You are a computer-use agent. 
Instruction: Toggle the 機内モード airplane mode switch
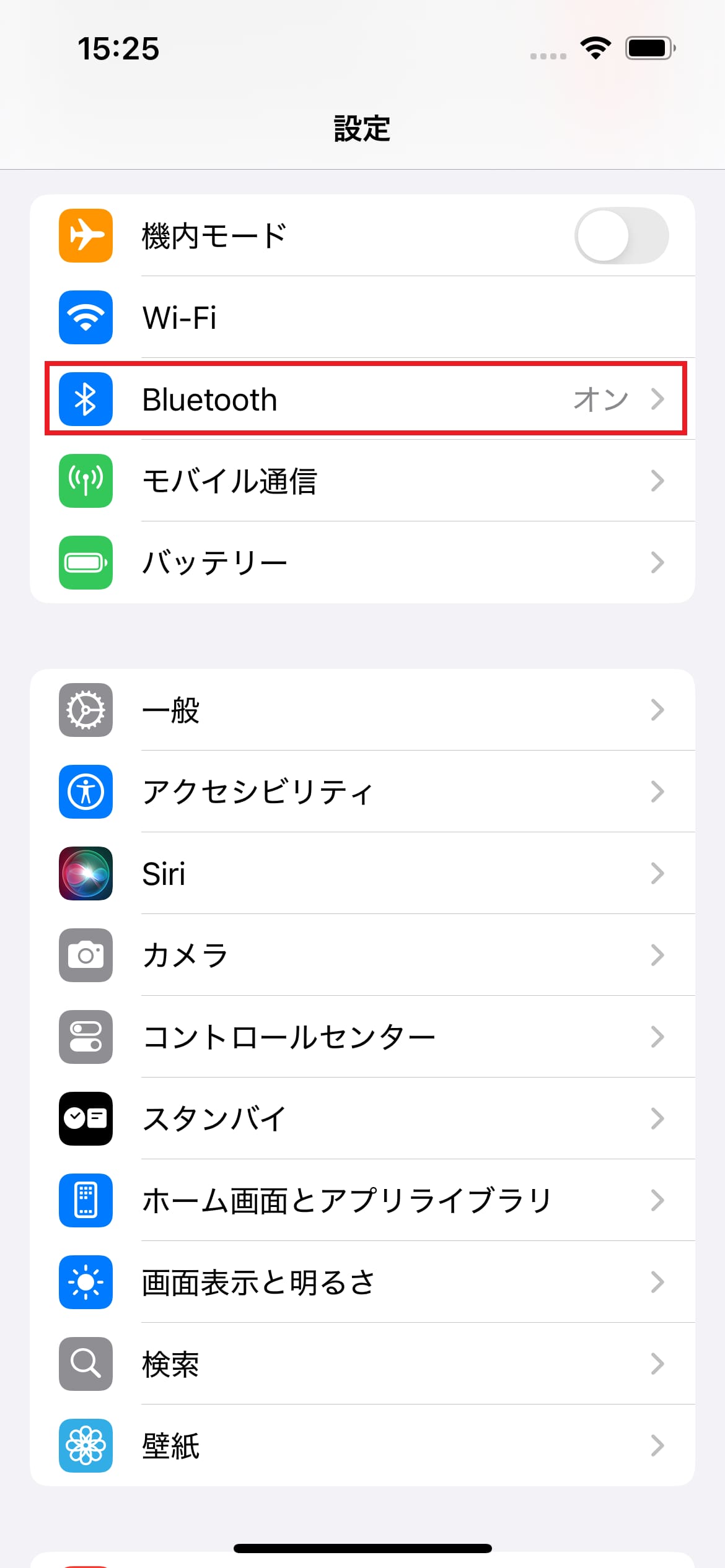[621, 236]
